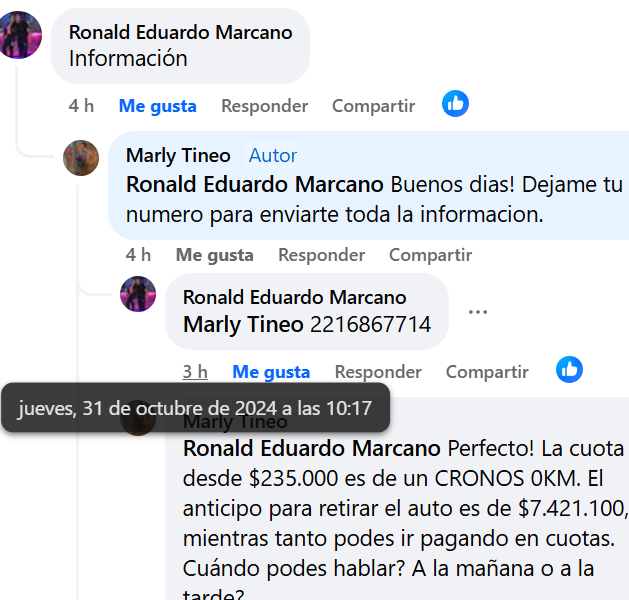Share Ronald's phone number comment
The height and width of the screenshot is (600, 629).
[x=487, y=372]
